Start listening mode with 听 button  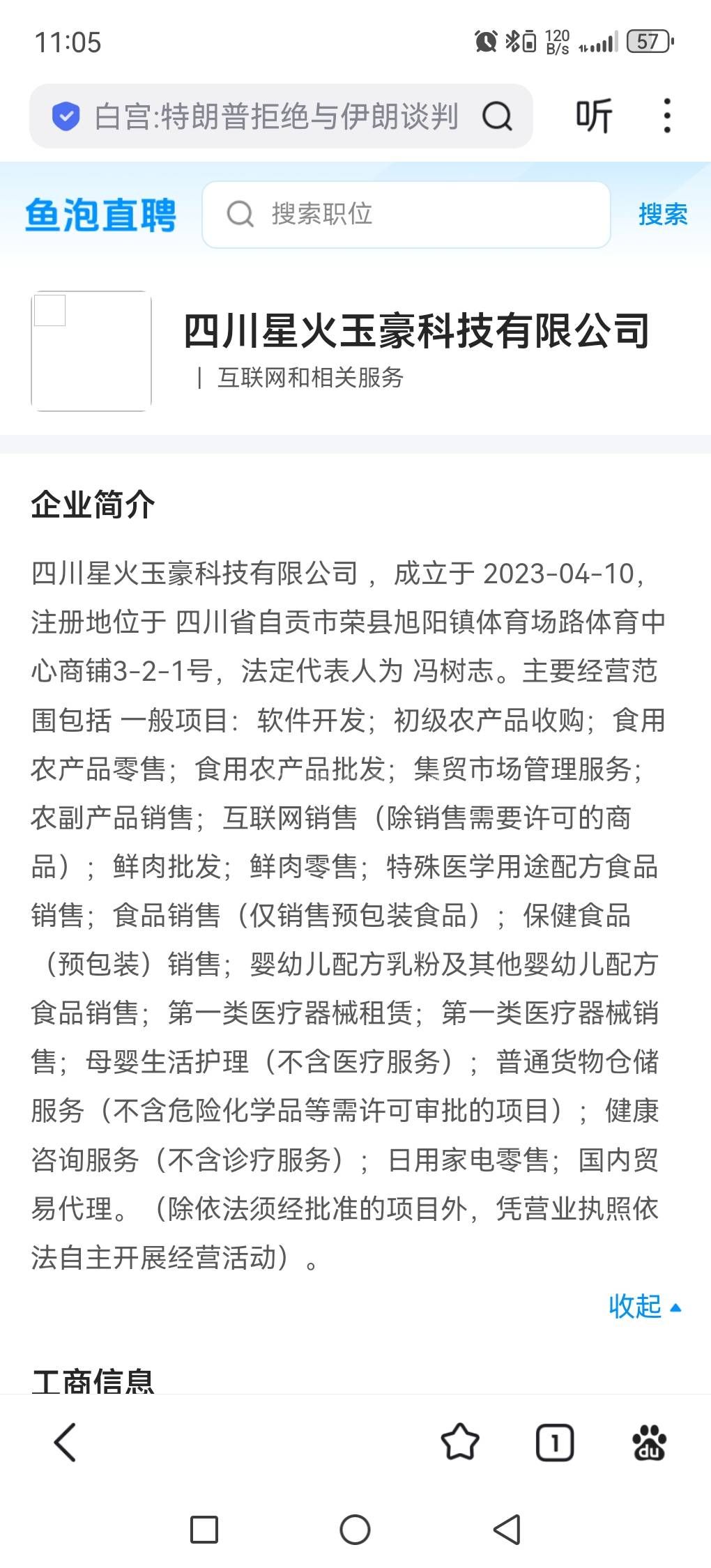pyautogui.click(x=594, y=116)
